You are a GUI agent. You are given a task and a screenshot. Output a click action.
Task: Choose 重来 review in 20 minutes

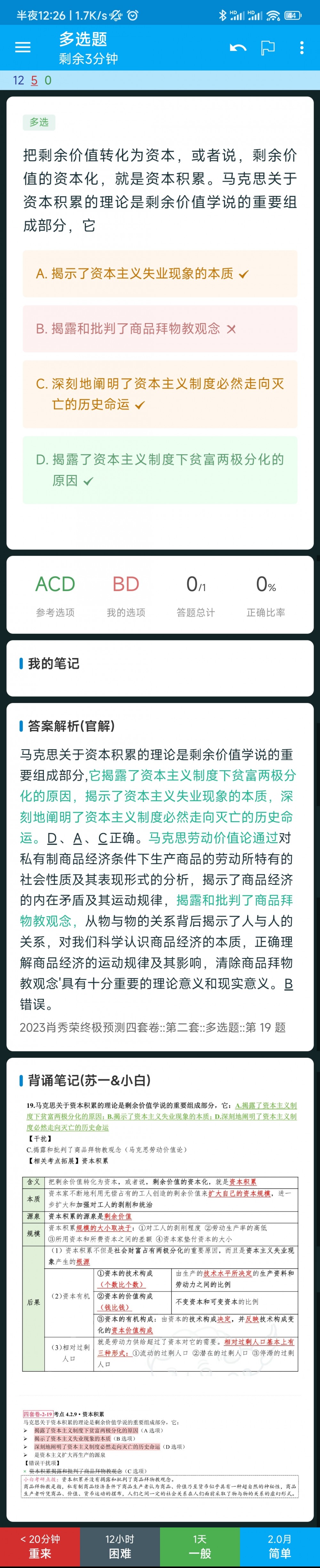40,1546
